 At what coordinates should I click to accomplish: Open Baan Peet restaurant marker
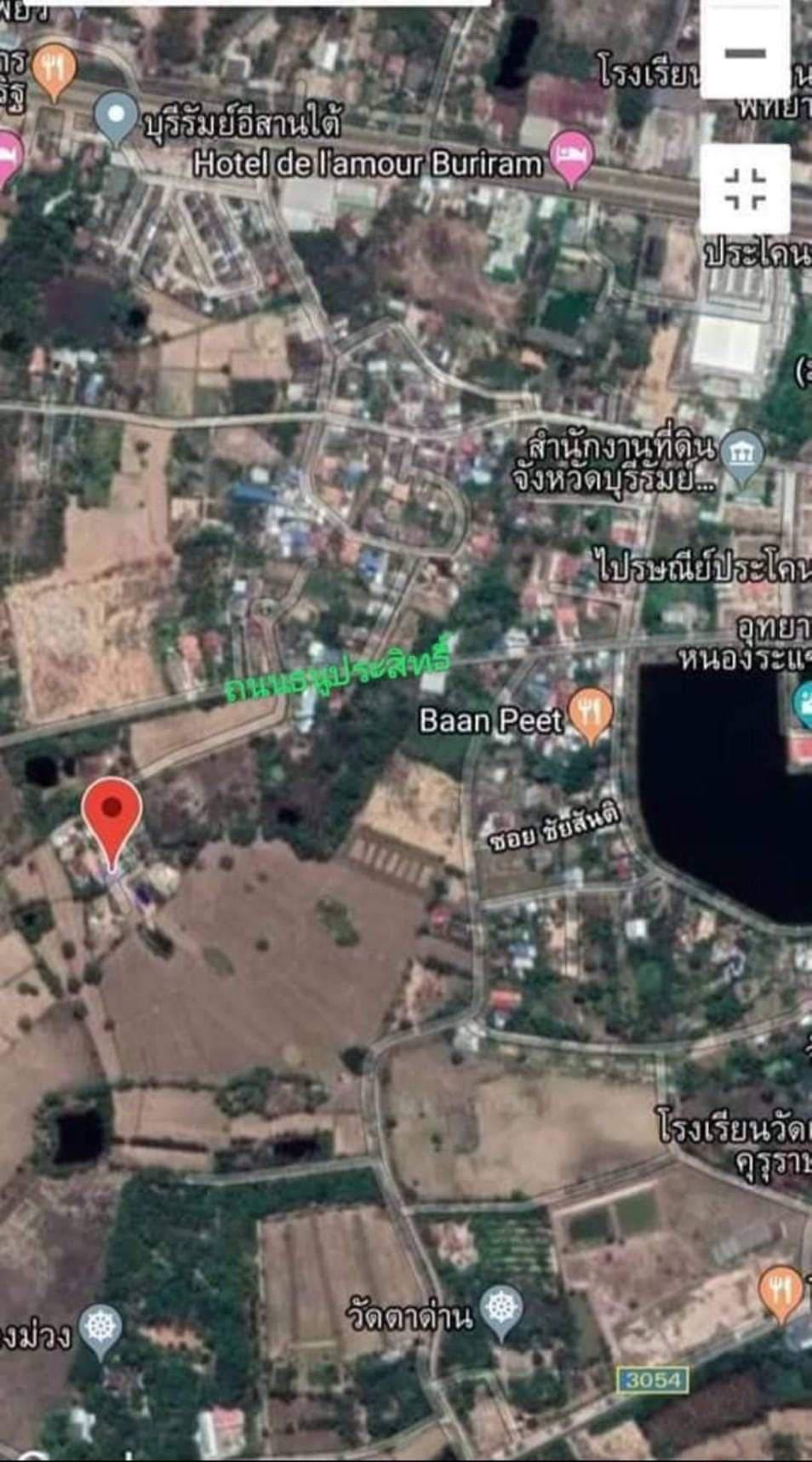590,714
